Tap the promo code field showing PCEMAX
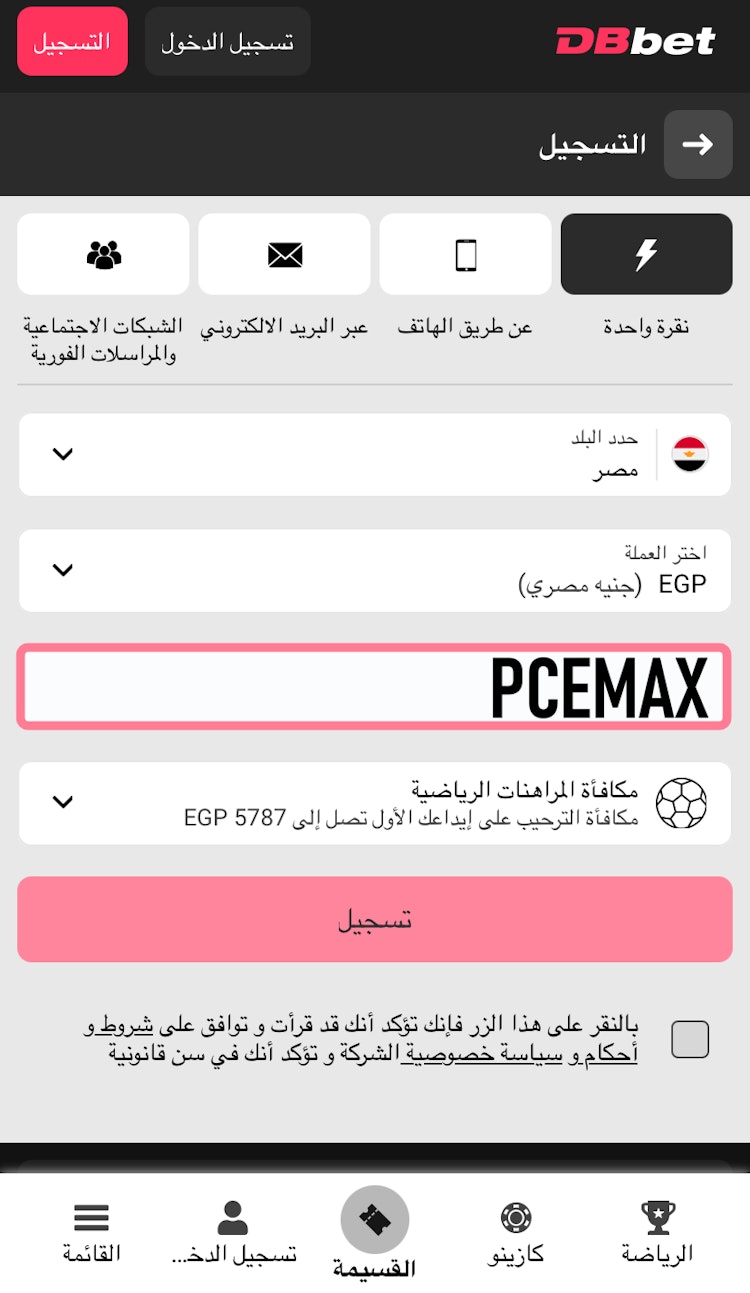Viewport: 750px width, 1293px height. [x=374, y=687]
